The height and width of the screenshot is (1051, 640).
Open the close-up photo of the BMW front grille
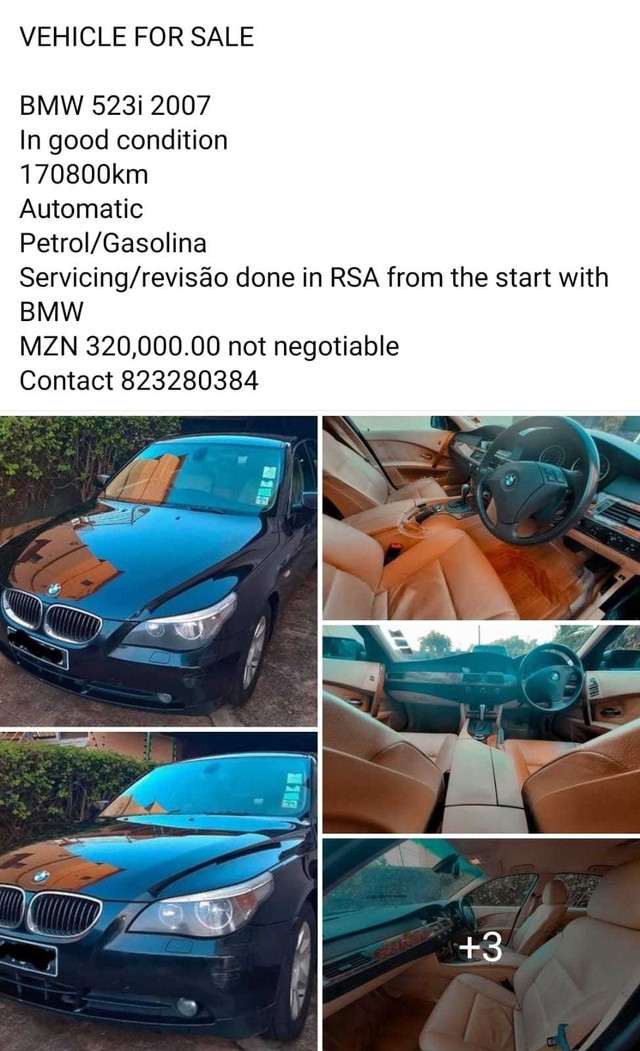158,890
